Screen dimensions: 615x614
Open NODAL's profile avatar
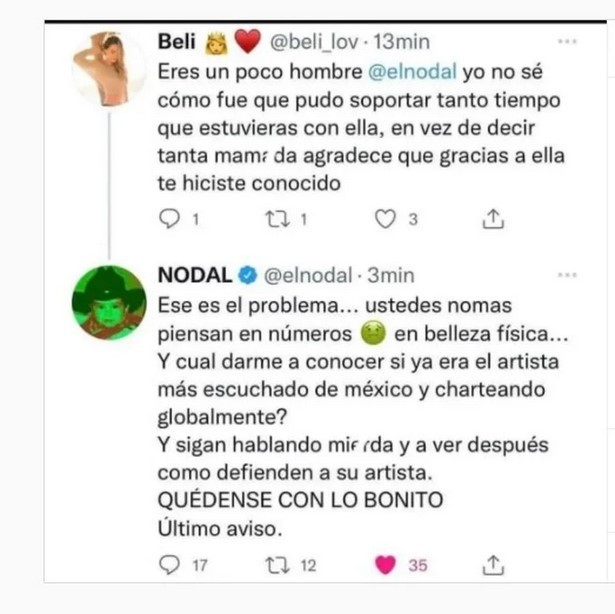pos(108,302)
